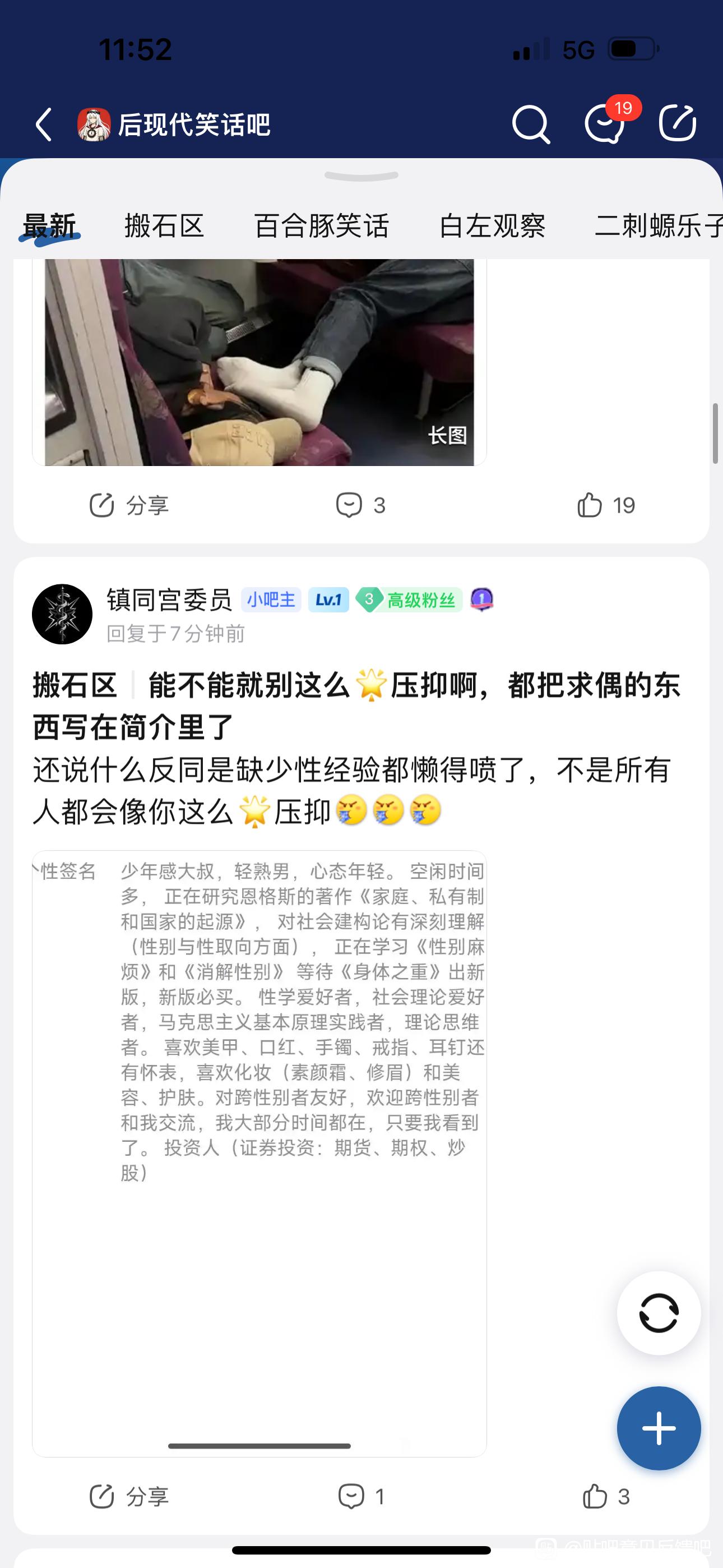Image resolution: width=723 pixels, height=1568 pixels.
Task: Switch to the 搬石区 tab
Action: coord(164,227)
